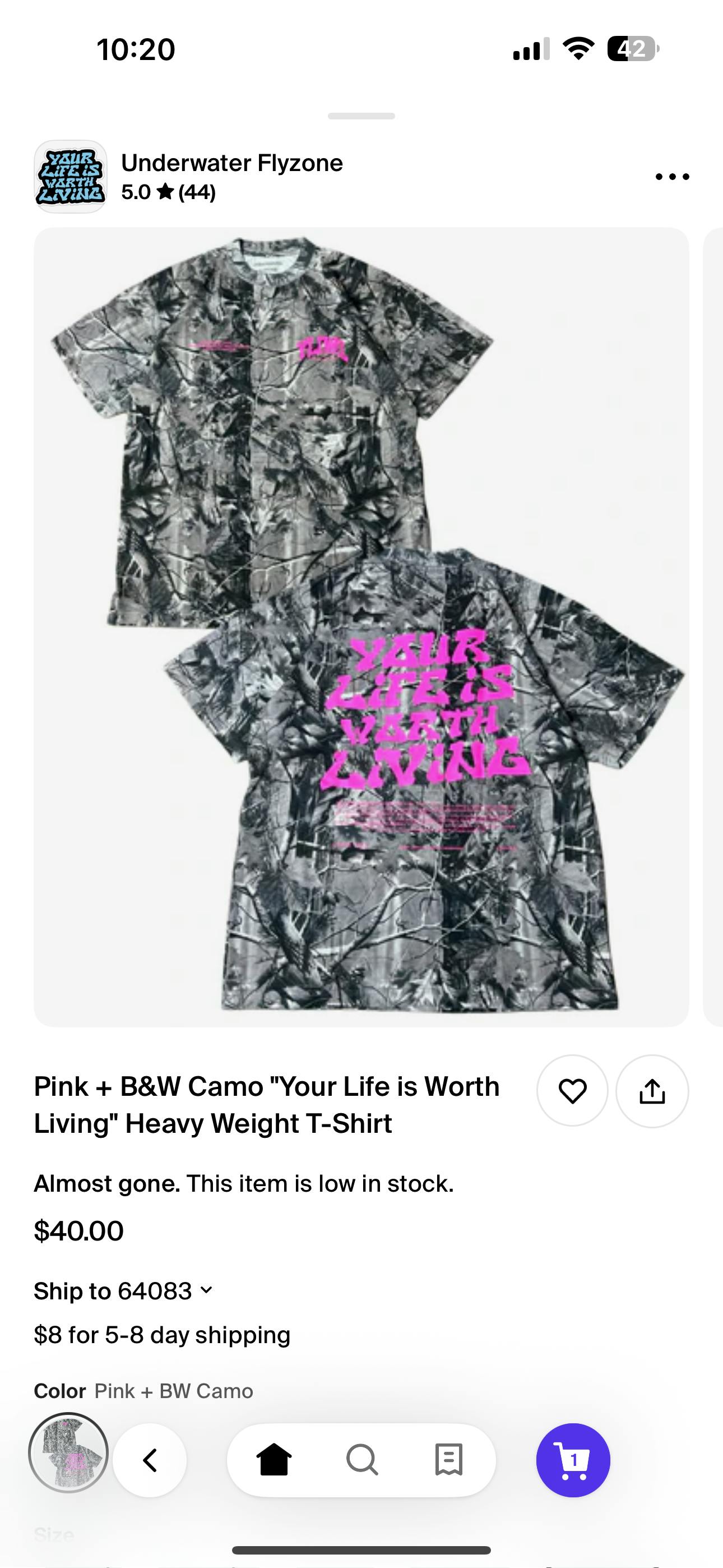This screenshot has width=723, height=1568.
Task: Open the three-dot overflow menu
Action: pyautogui.click(x=672, y=177)
